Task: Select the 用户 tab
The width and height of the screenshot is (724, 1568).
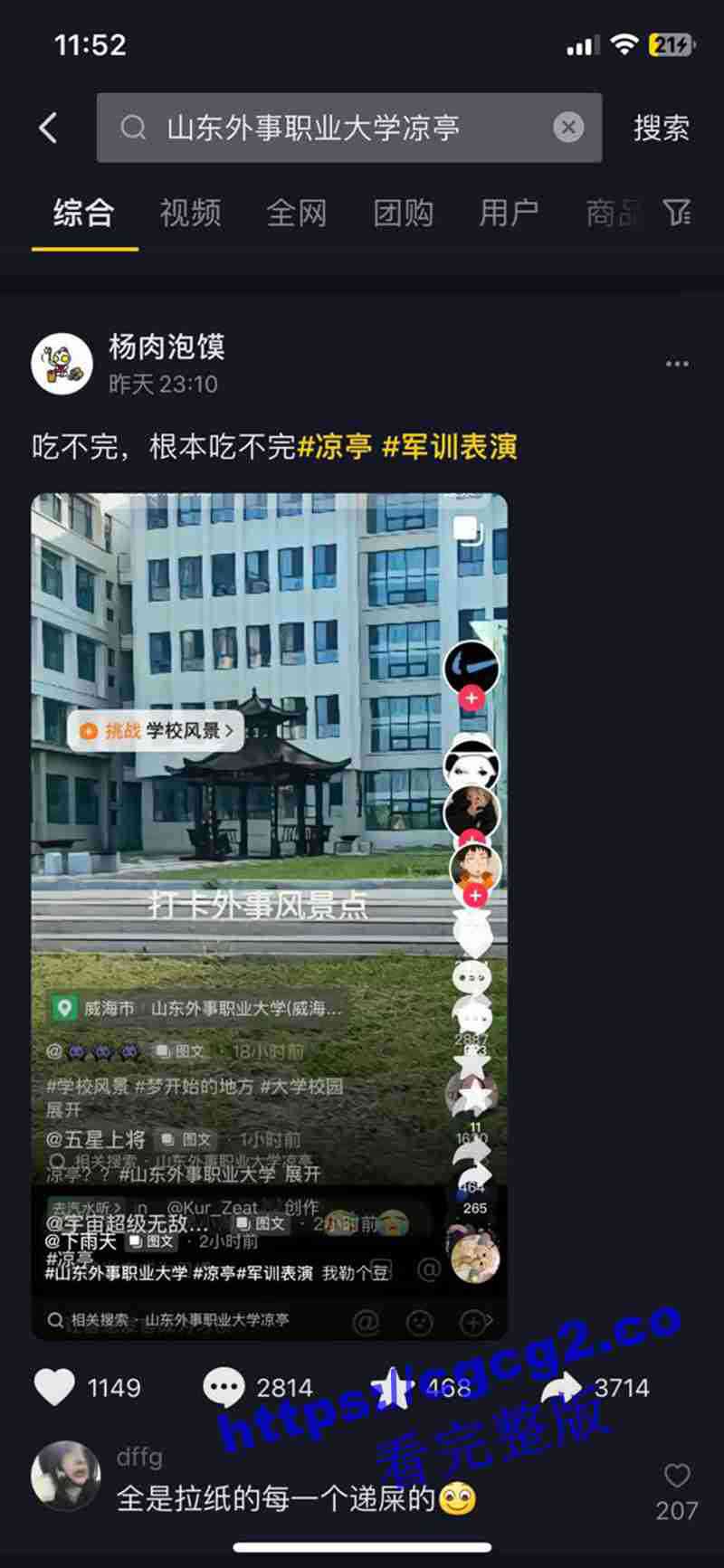Action: coord(509,214)
